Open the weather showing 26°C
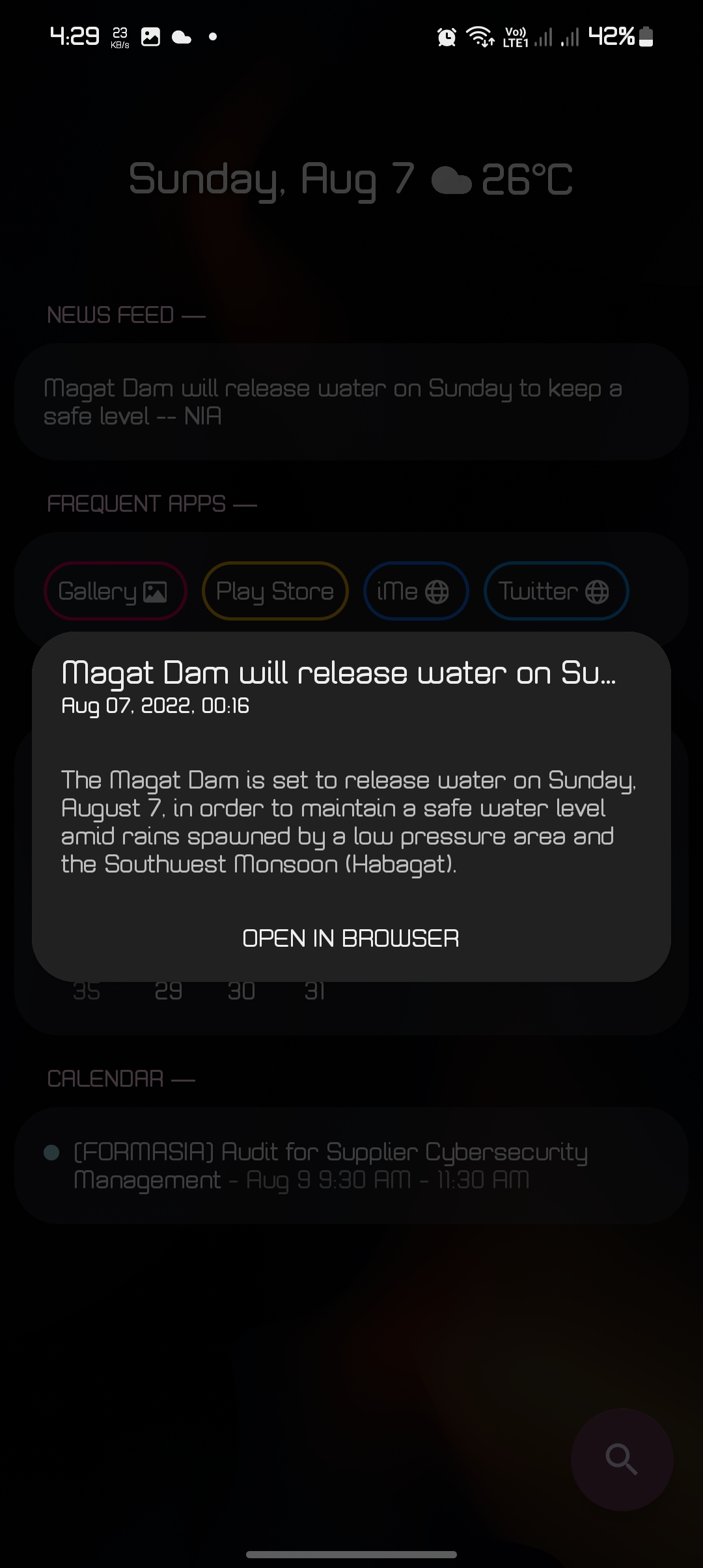 [x=503, y=180]
